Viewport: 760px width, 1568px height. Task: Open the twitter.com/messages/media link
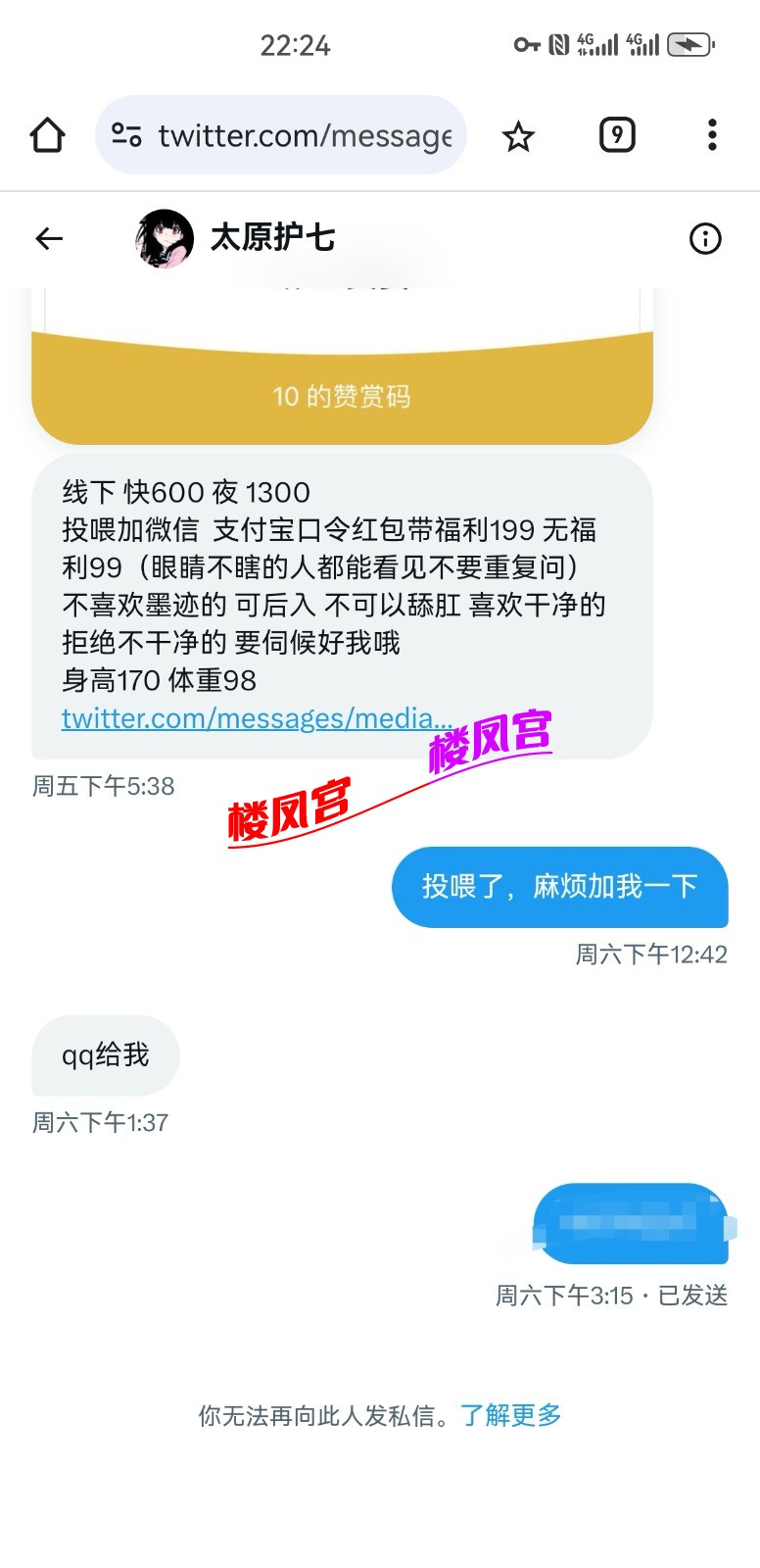click(257, 718)
